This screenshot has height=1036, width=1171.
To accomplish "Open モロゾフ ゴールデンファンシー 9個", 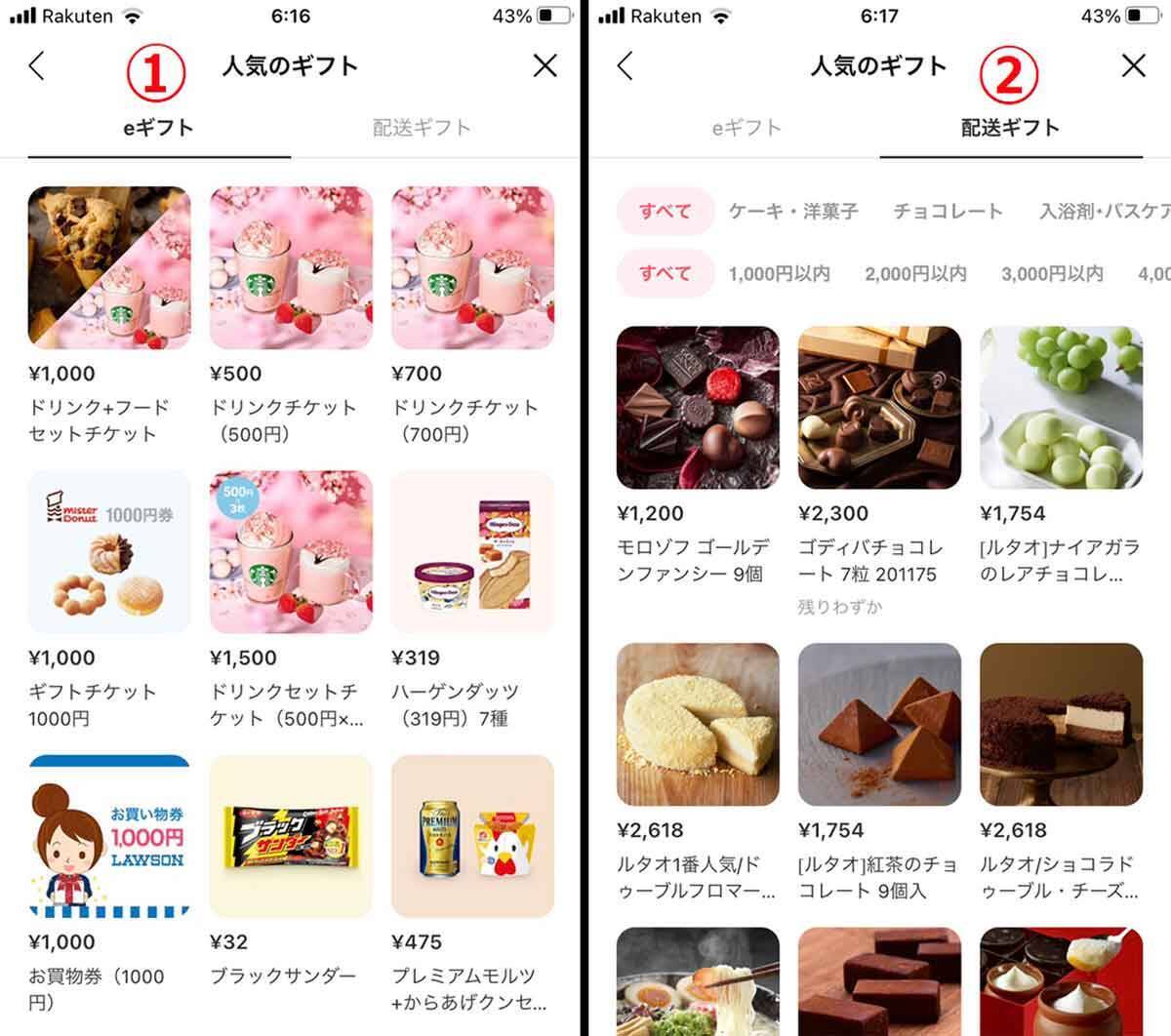I will coord(698,408).
